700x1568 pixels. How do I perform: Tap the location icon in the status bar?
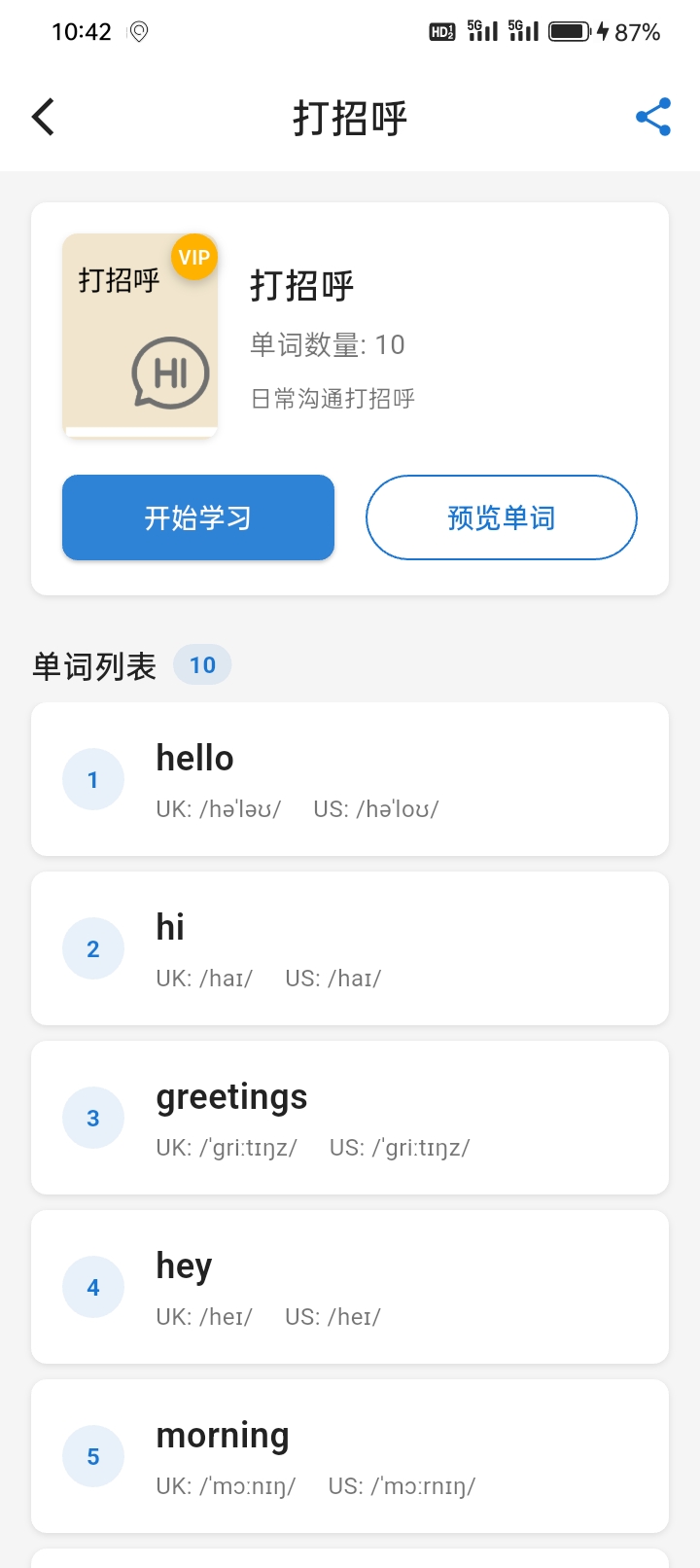tap(137, 31)
